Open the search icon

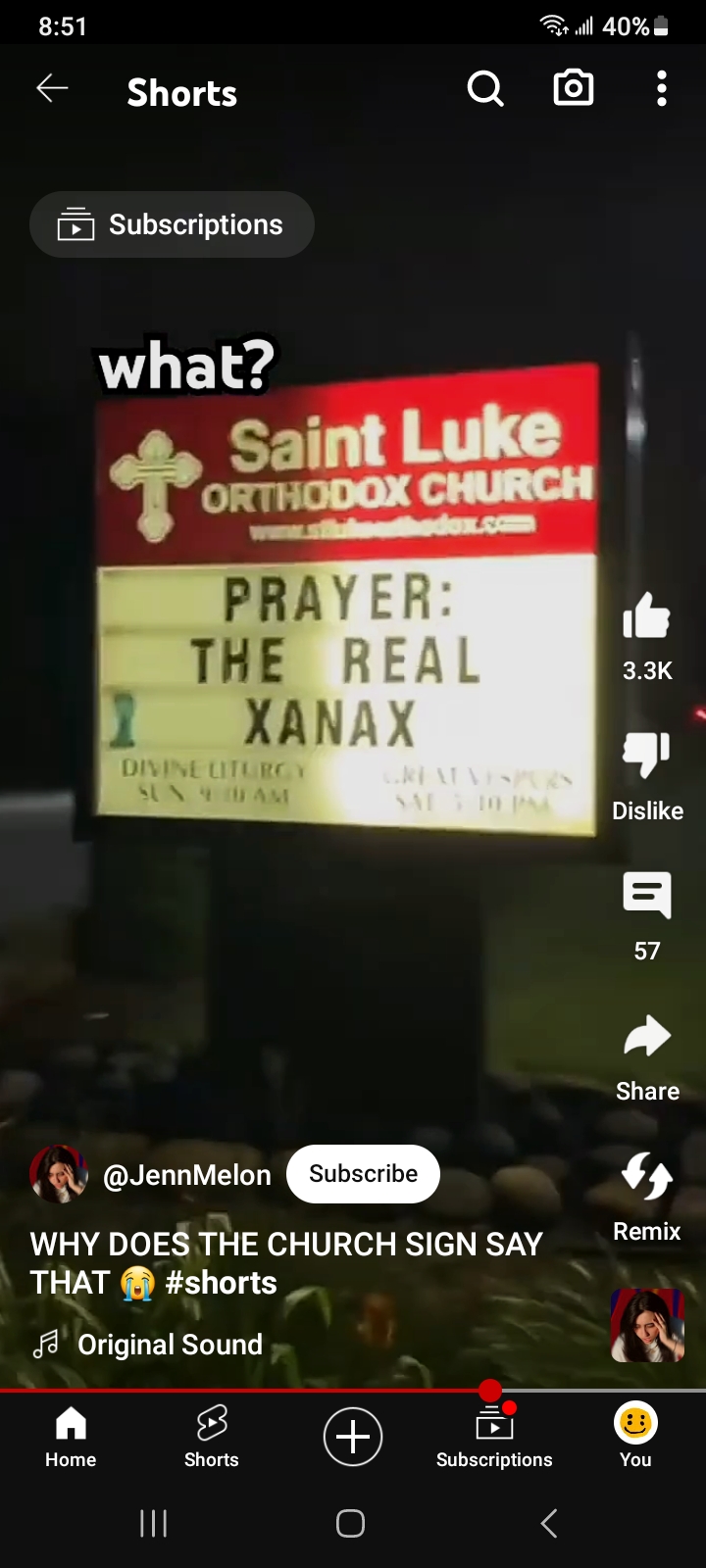(x=484, y=89)
